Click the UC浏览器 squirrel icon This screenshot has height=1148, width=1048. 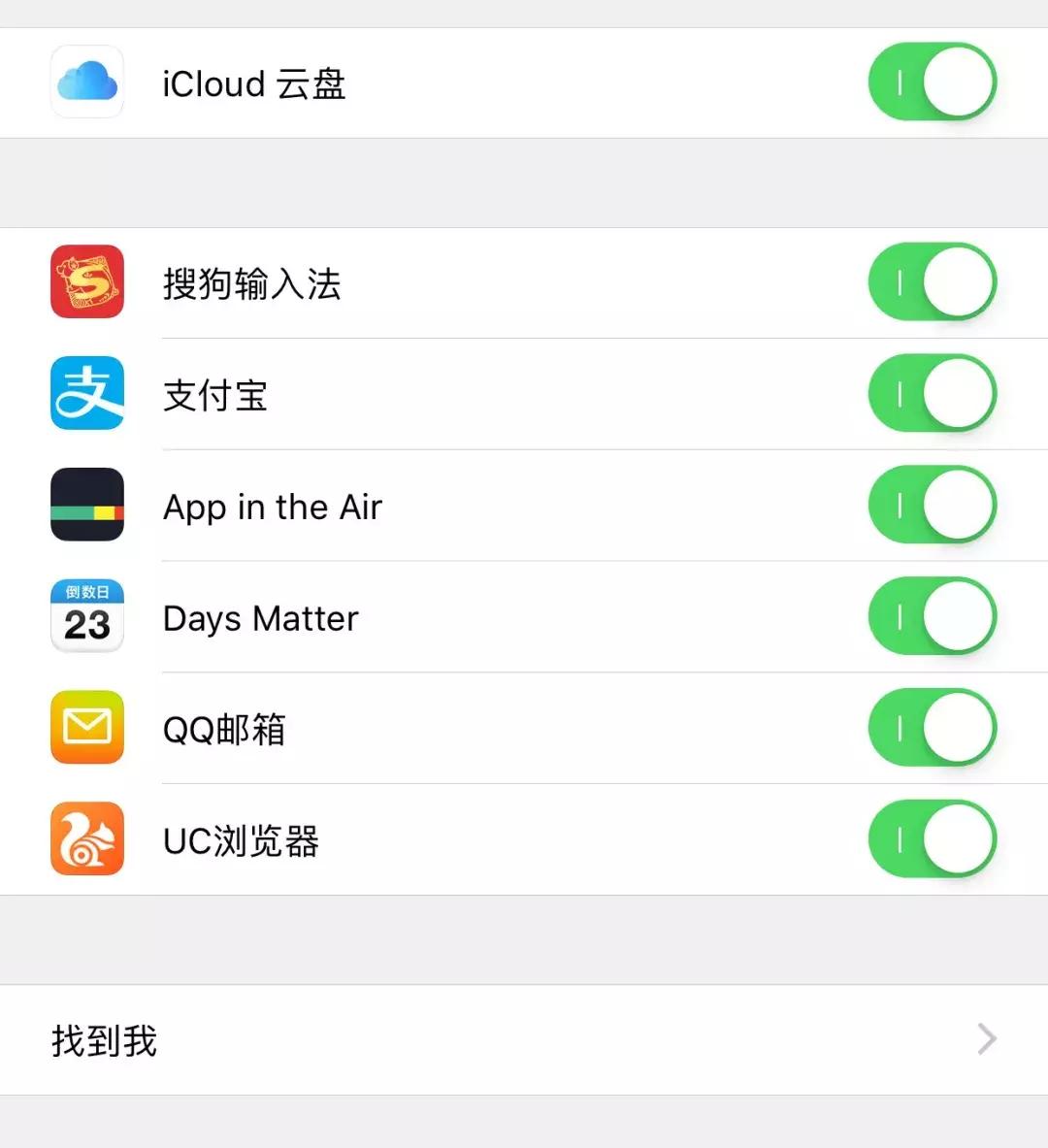[87, 840]
